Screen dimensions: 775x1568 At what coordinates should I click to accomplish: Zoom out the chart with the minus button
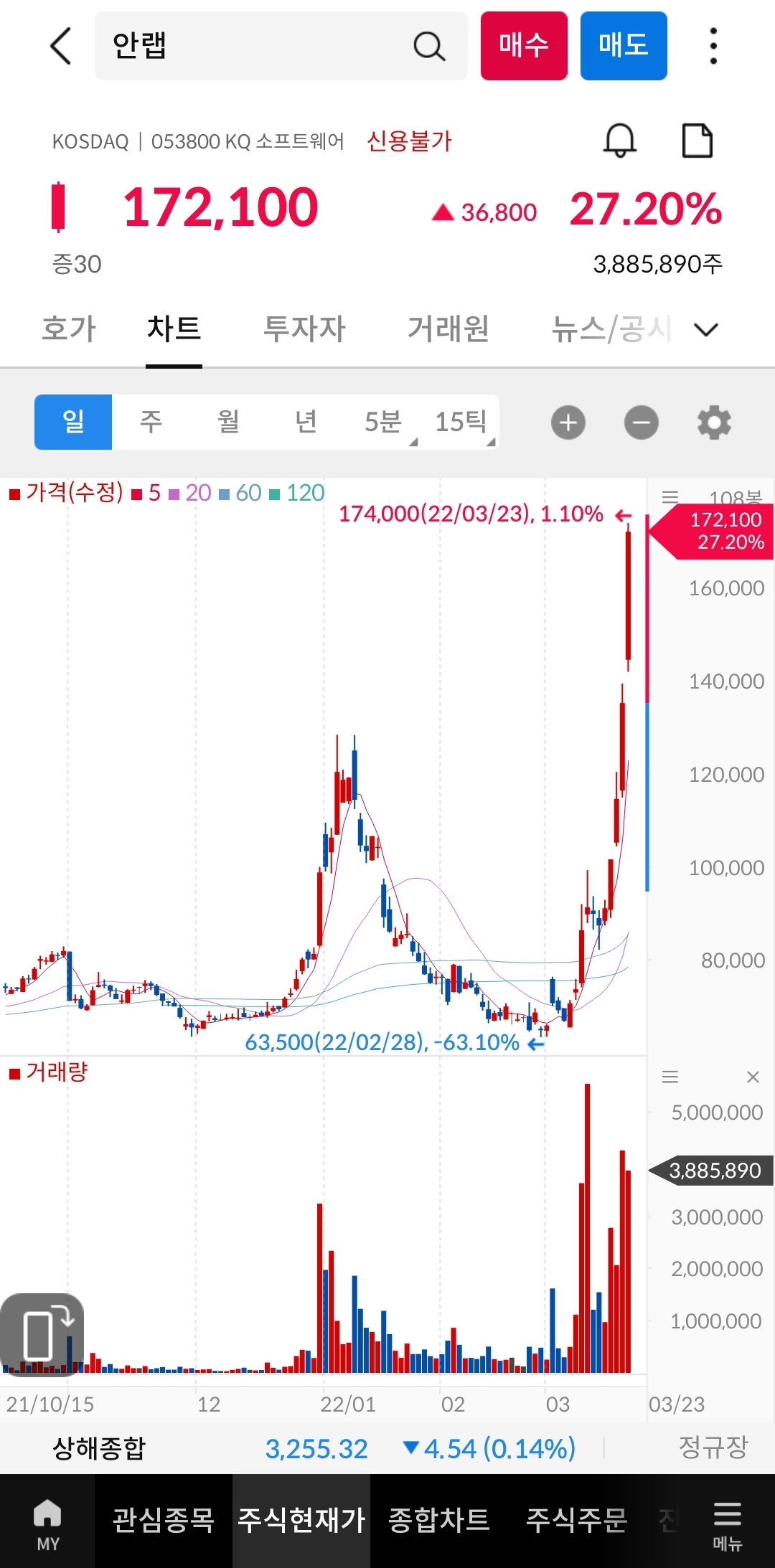[641, 422]
